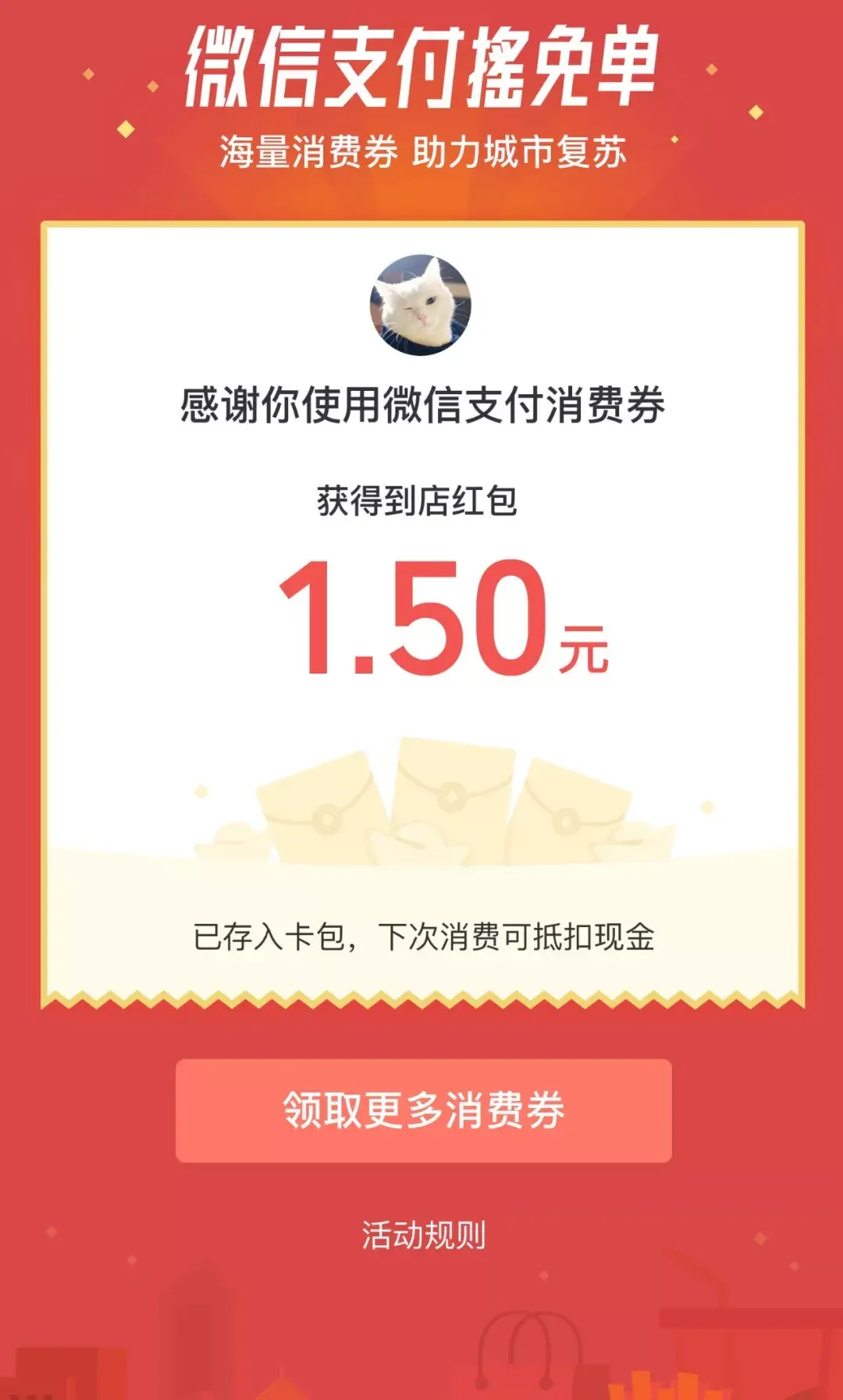Tap the 领取更多消费券 button

click(423, 1110)
